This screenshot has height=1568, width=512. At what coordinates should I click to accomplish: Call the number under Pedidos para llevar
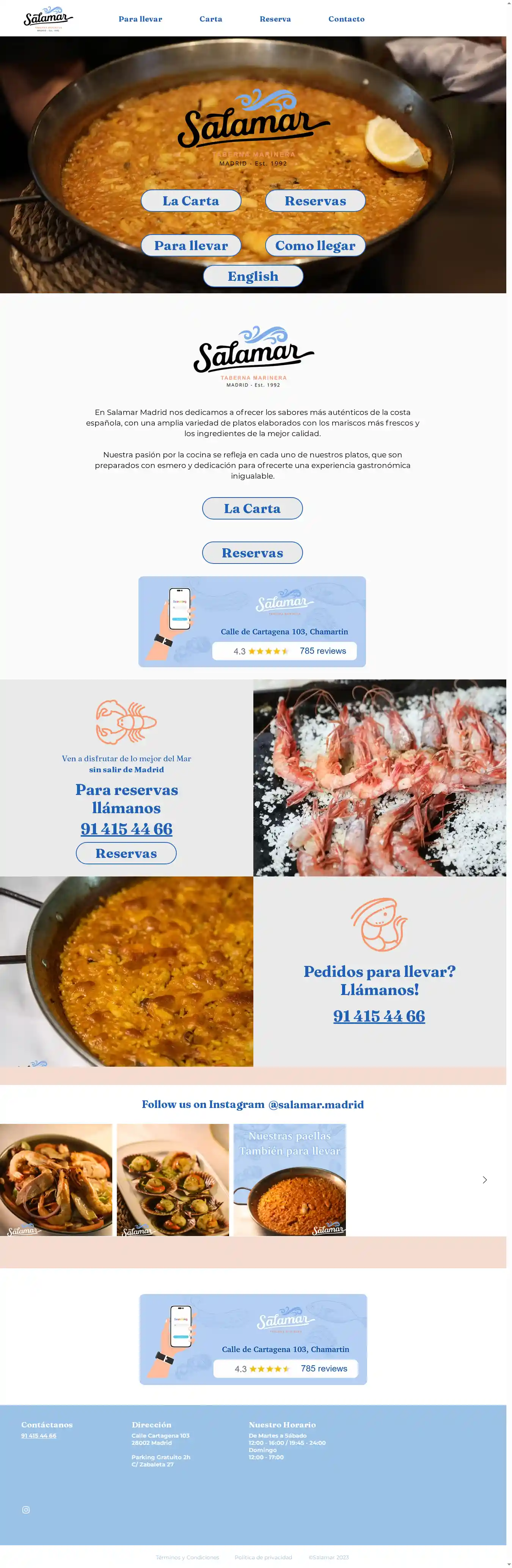[379, 1016]
